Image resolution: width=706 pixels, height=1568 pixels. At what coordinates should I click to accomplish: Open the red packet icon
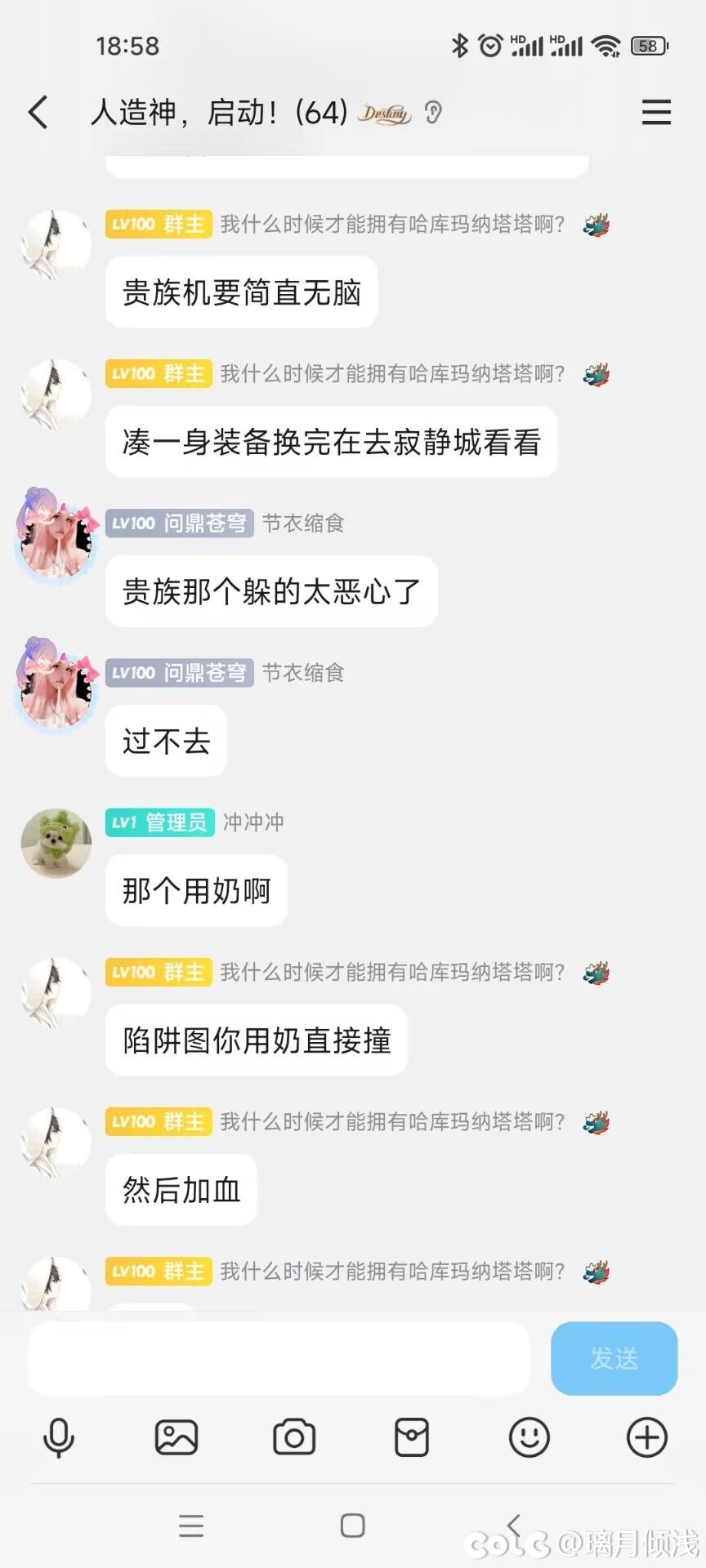pyautogui.click(x=412, y=1437)
